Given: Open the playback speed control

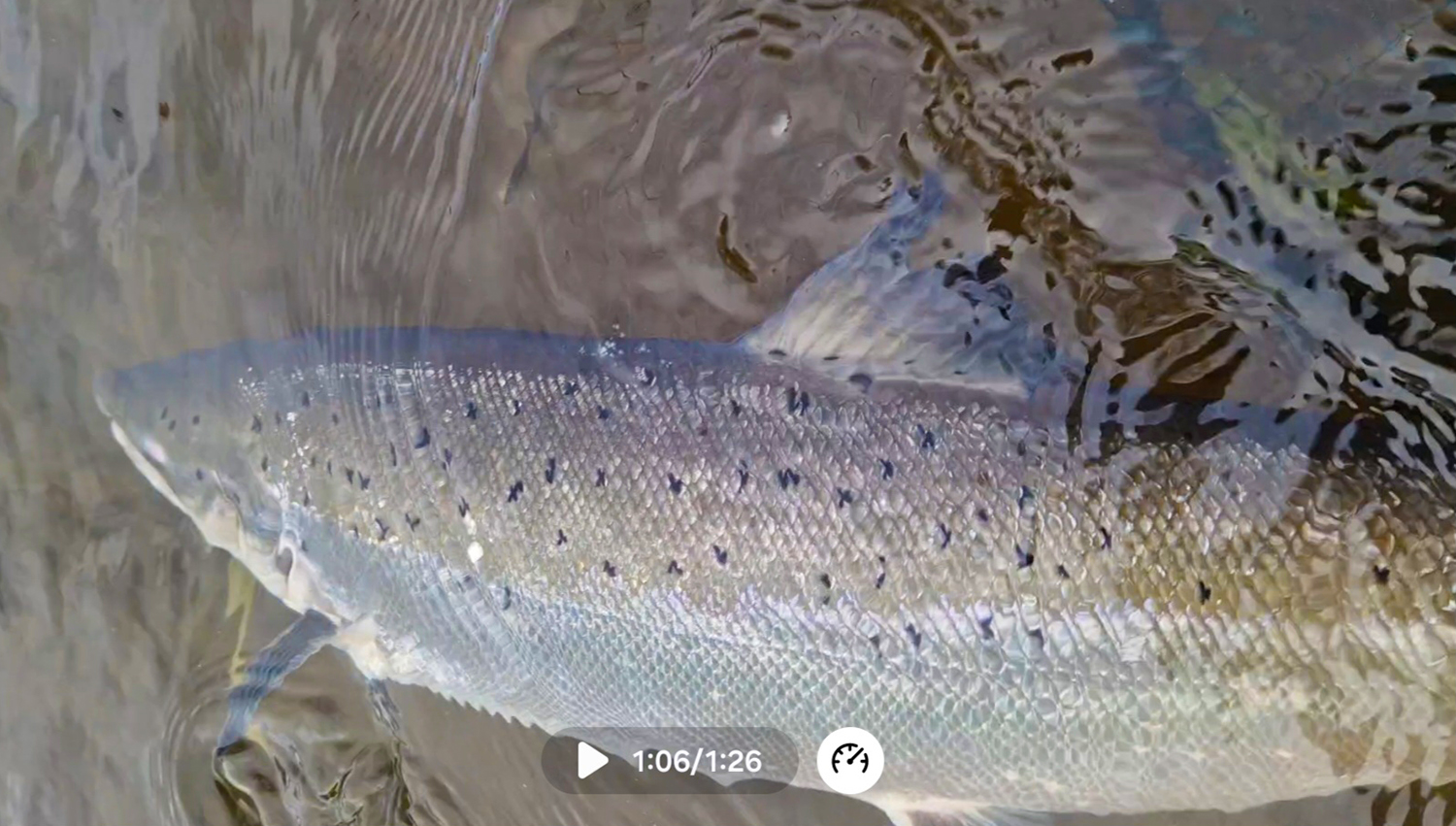Looking at the screenshot, I should [x=850, y=761].
